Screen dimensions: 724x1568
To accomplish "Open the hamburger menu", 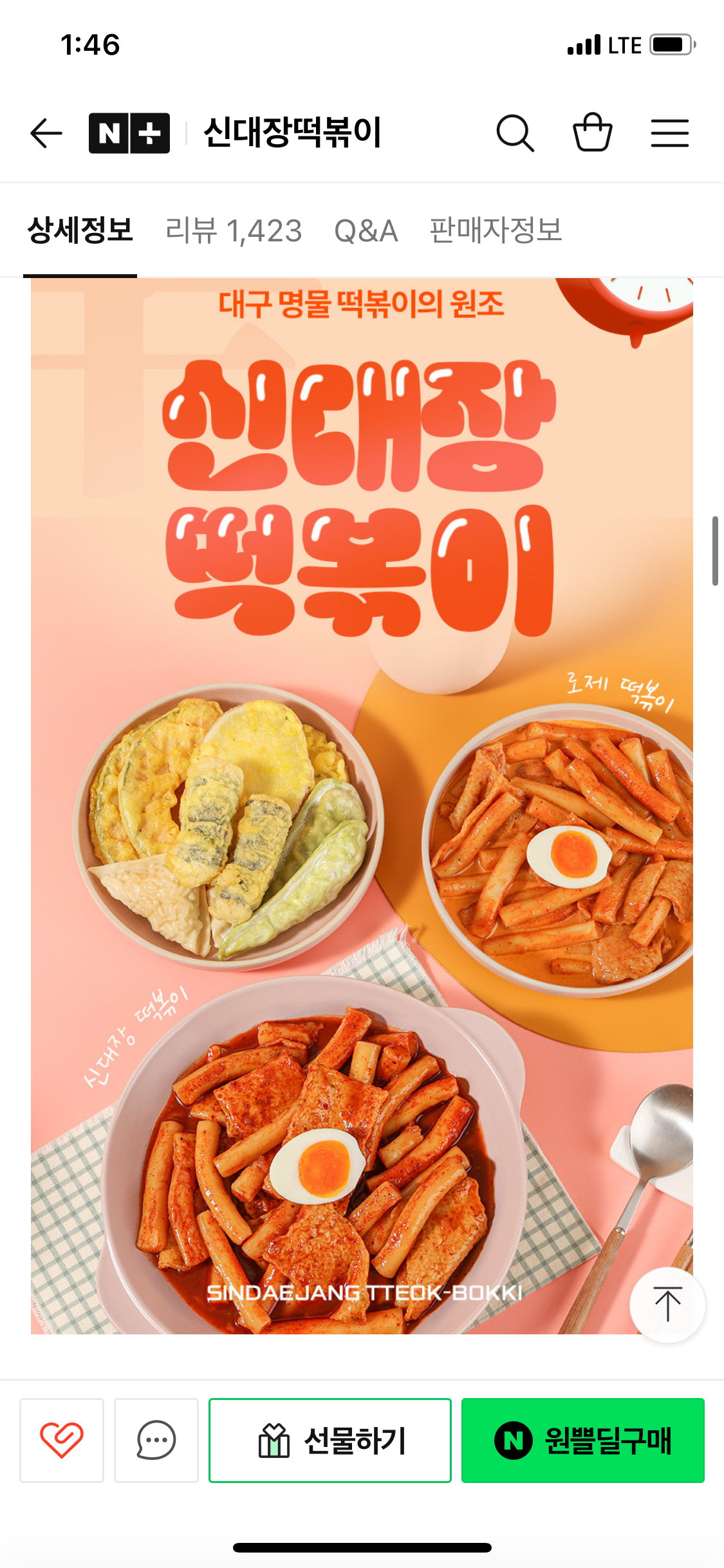I will [669, 133].
